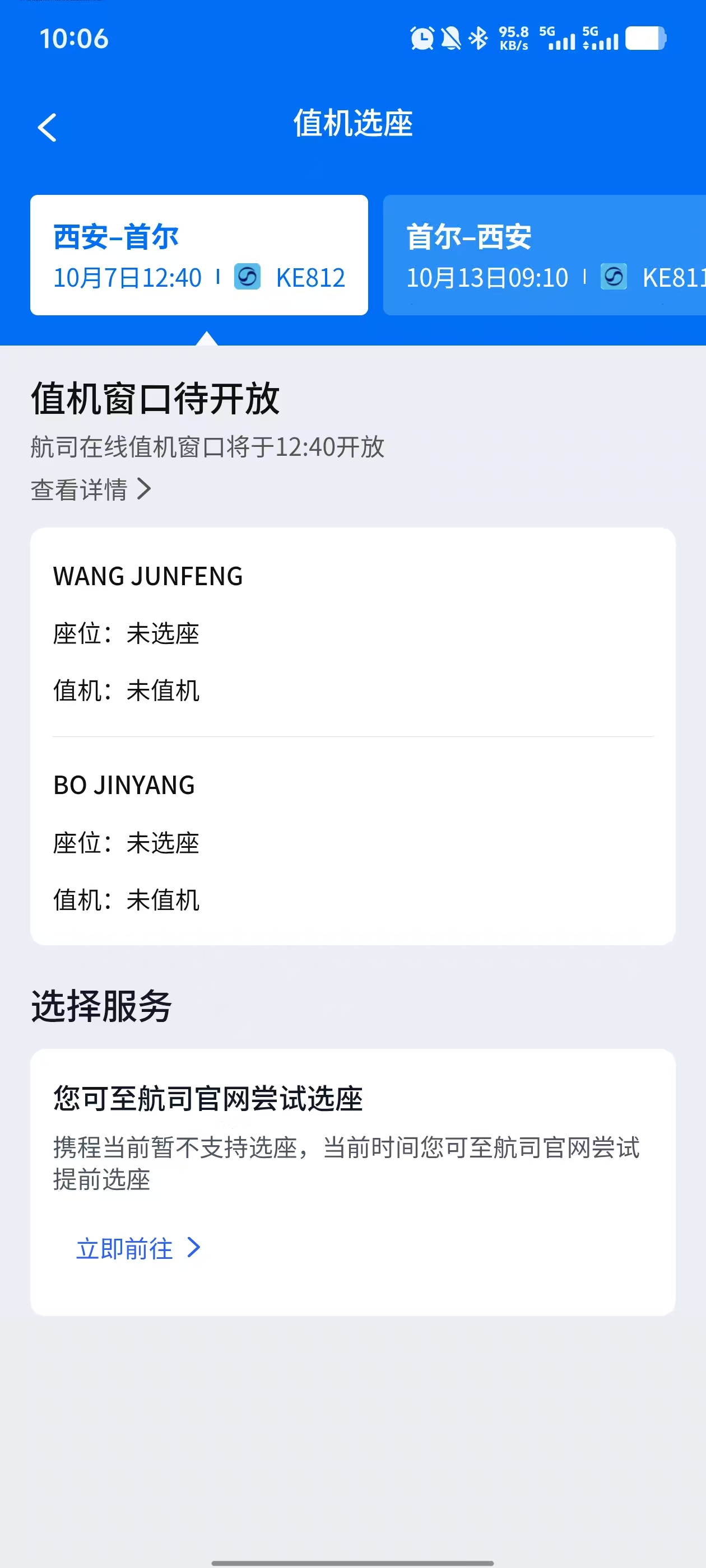Open 查看详情 for the check-in window
Image resolution: width=706 pixels, height=1568 pixels.
pos(91,489)
